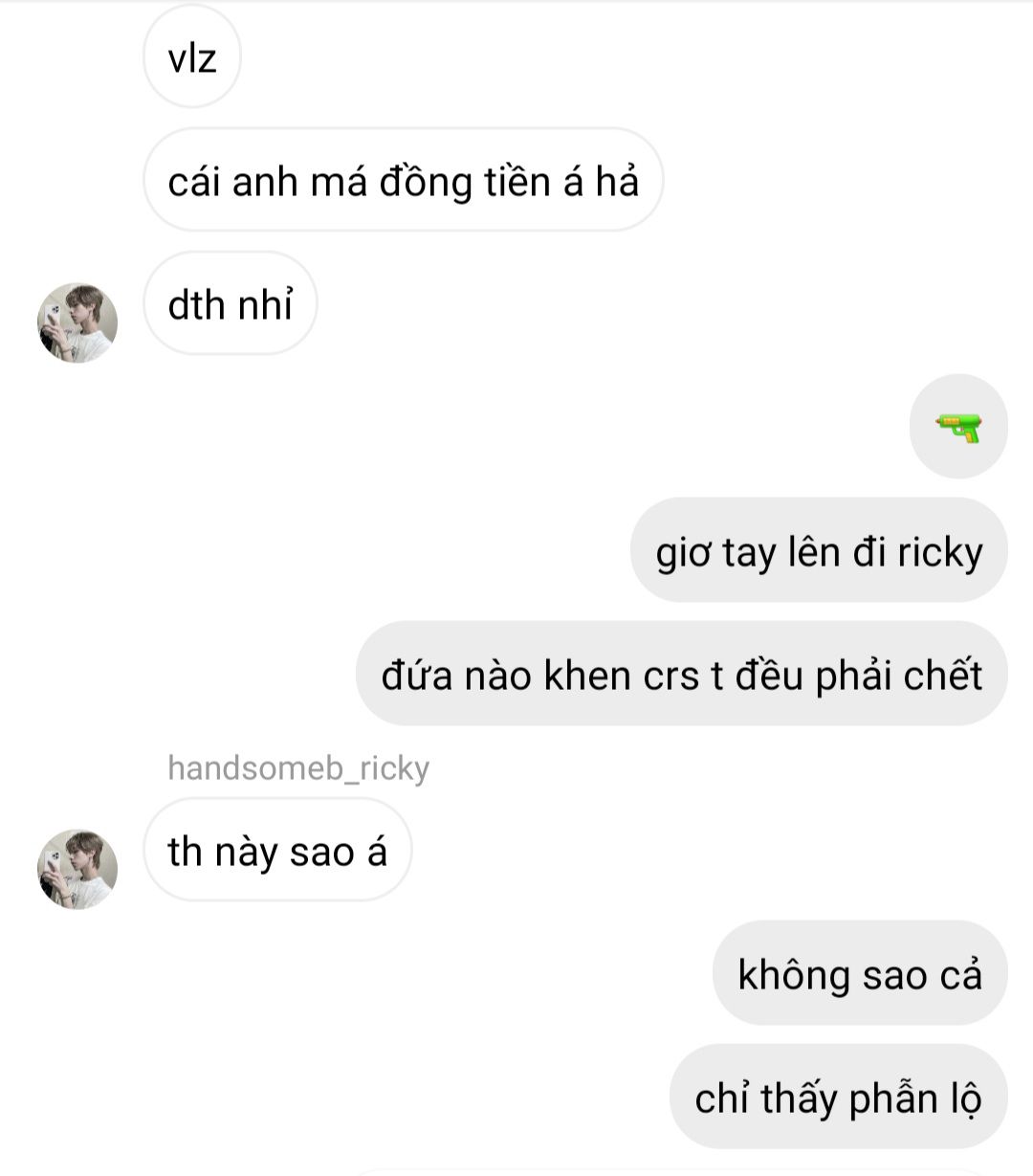Open avatar beside "th này sao á" message

pyautogui.click(x=77, y=869)
